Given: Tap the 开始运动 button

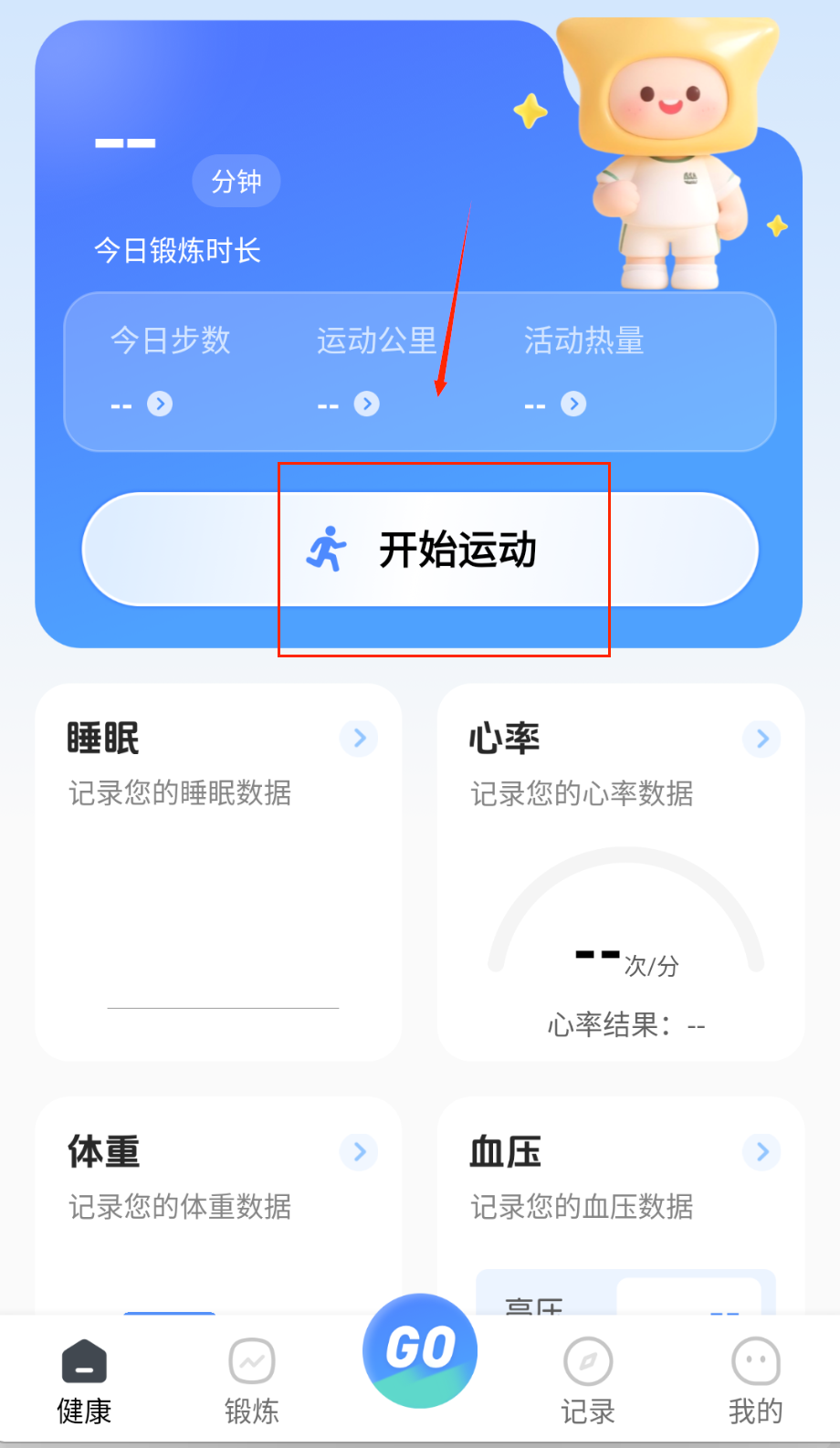Looking at the screenshot, I should tap(421, 550).
